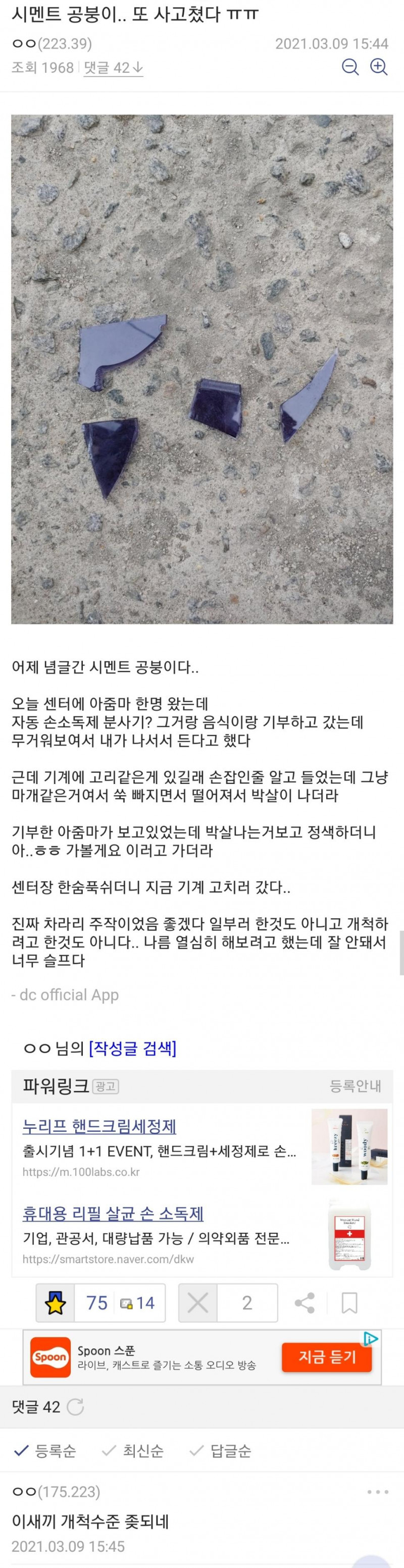This screenshot has width=404, height=1568.
Task: Open 등록안내 for 파워링크
Action: click(x=355, y=1085)
